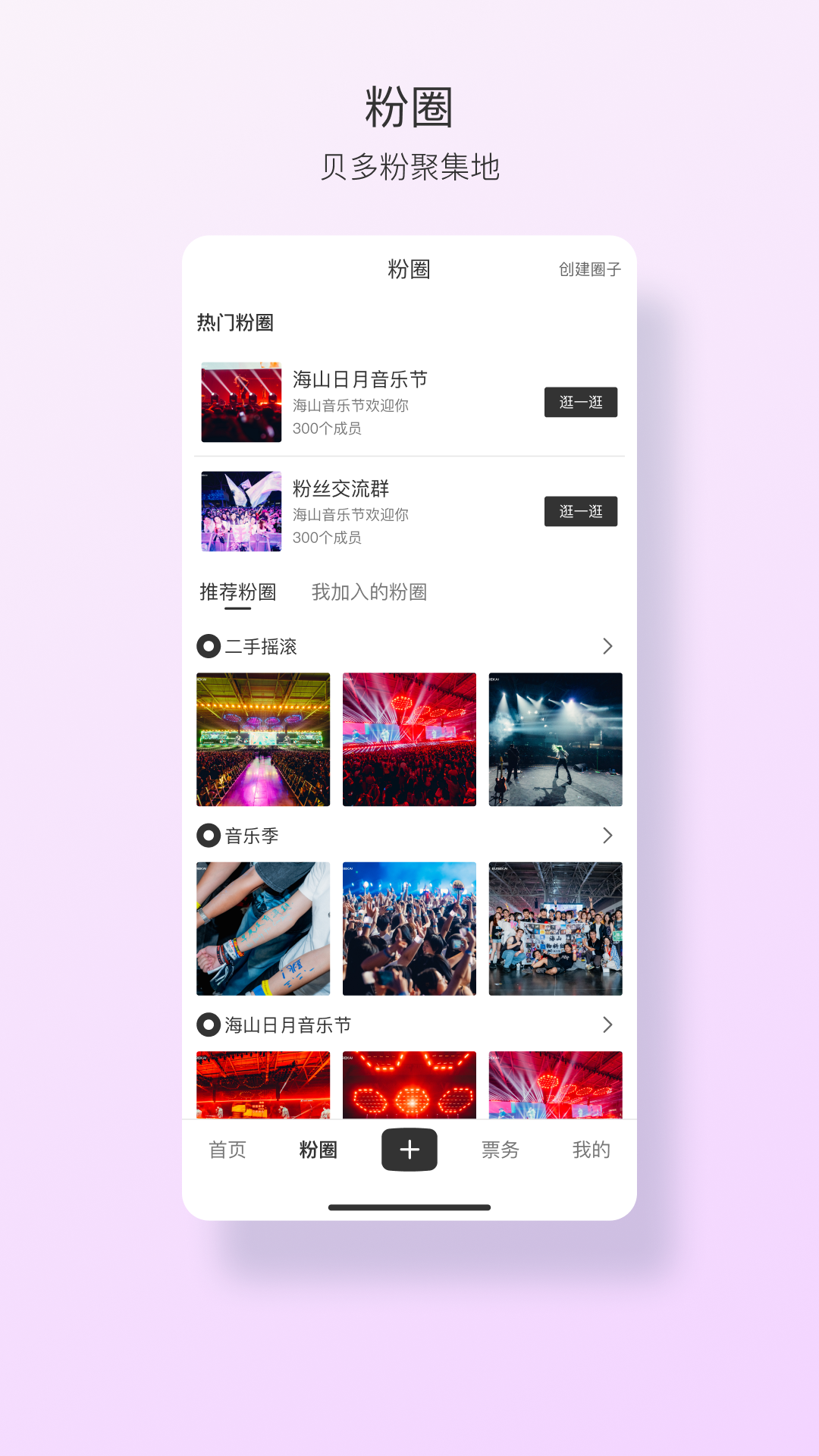Select the 推荐粉圈 tab

[237, 592]
